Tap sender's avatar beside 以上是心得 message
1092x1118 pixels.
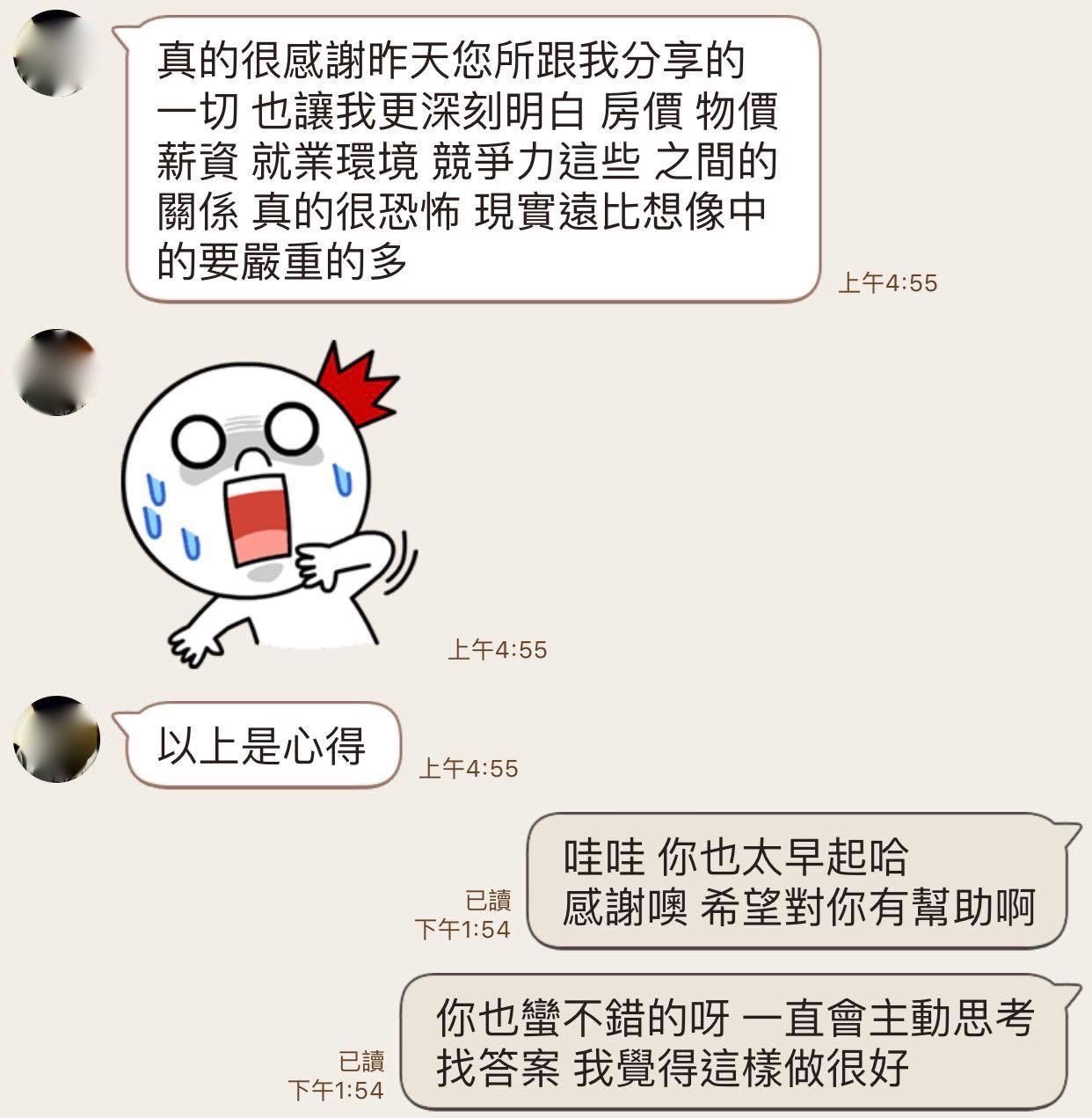[56, 739]
